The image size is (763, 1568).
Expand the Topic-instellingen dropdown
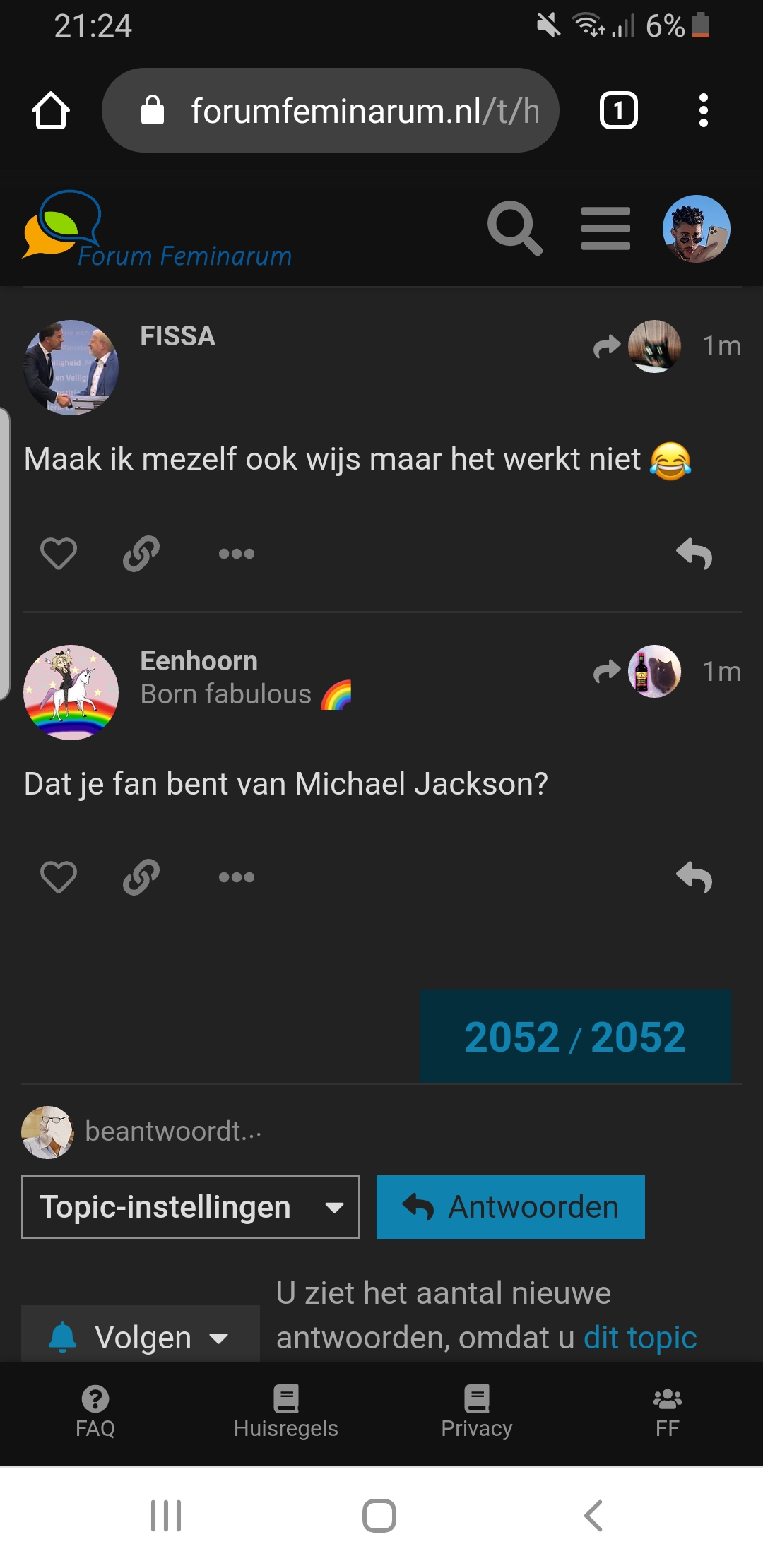pos(191,1206)
